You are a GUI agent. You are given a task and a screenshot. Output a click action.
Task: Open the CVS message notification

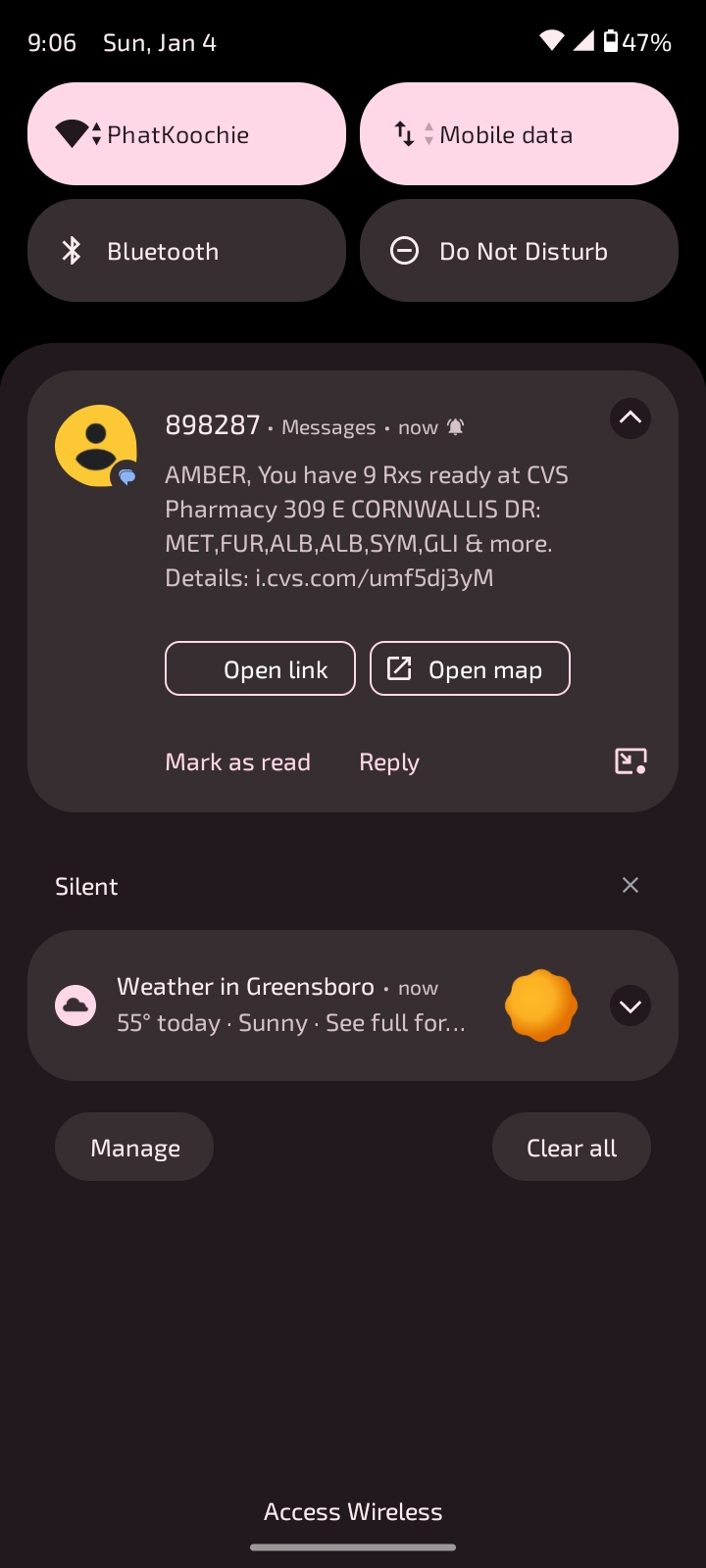coord(363,526)
